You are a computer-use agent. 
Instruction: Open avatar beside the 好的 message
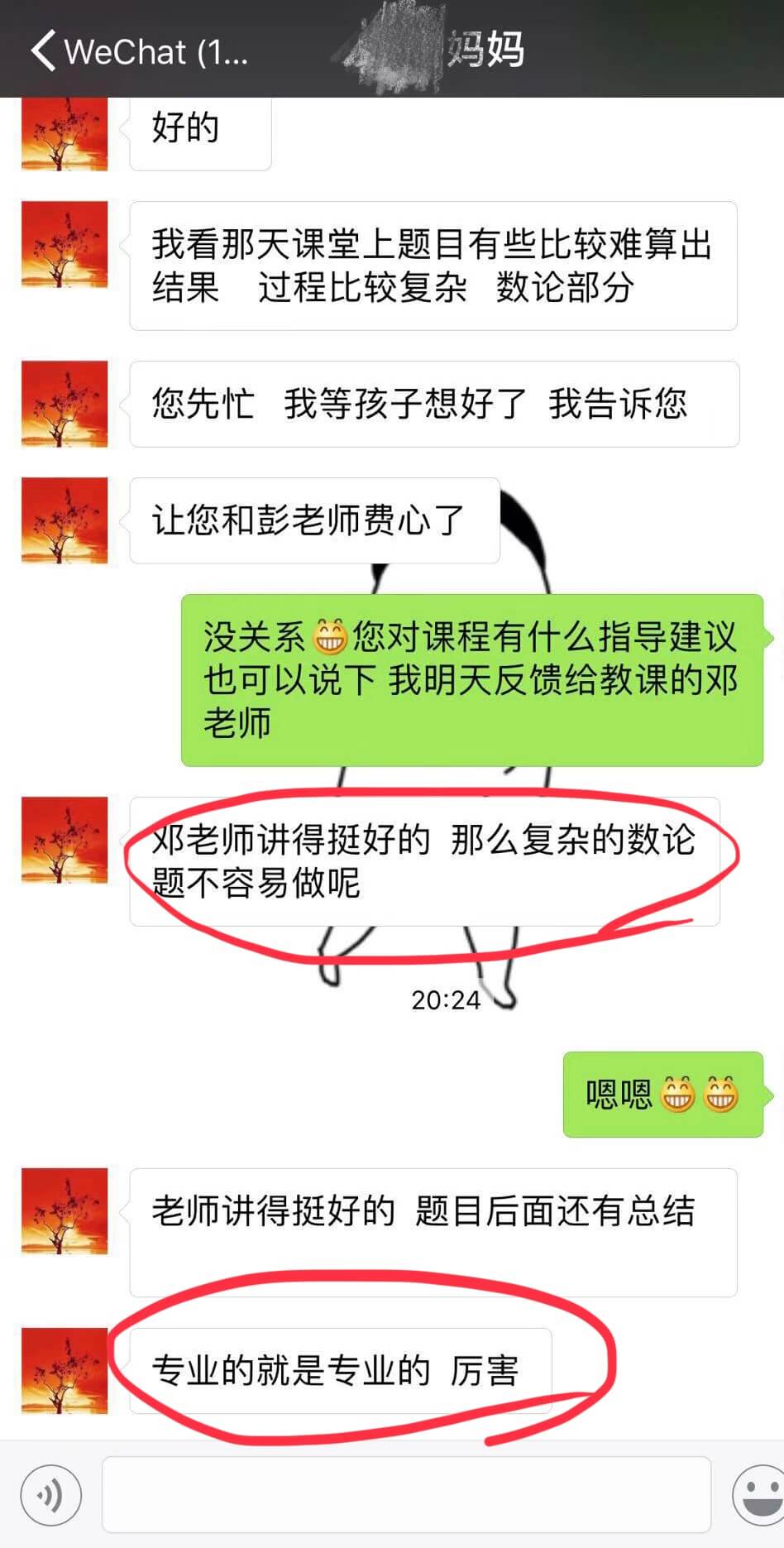tap(65, 135)
